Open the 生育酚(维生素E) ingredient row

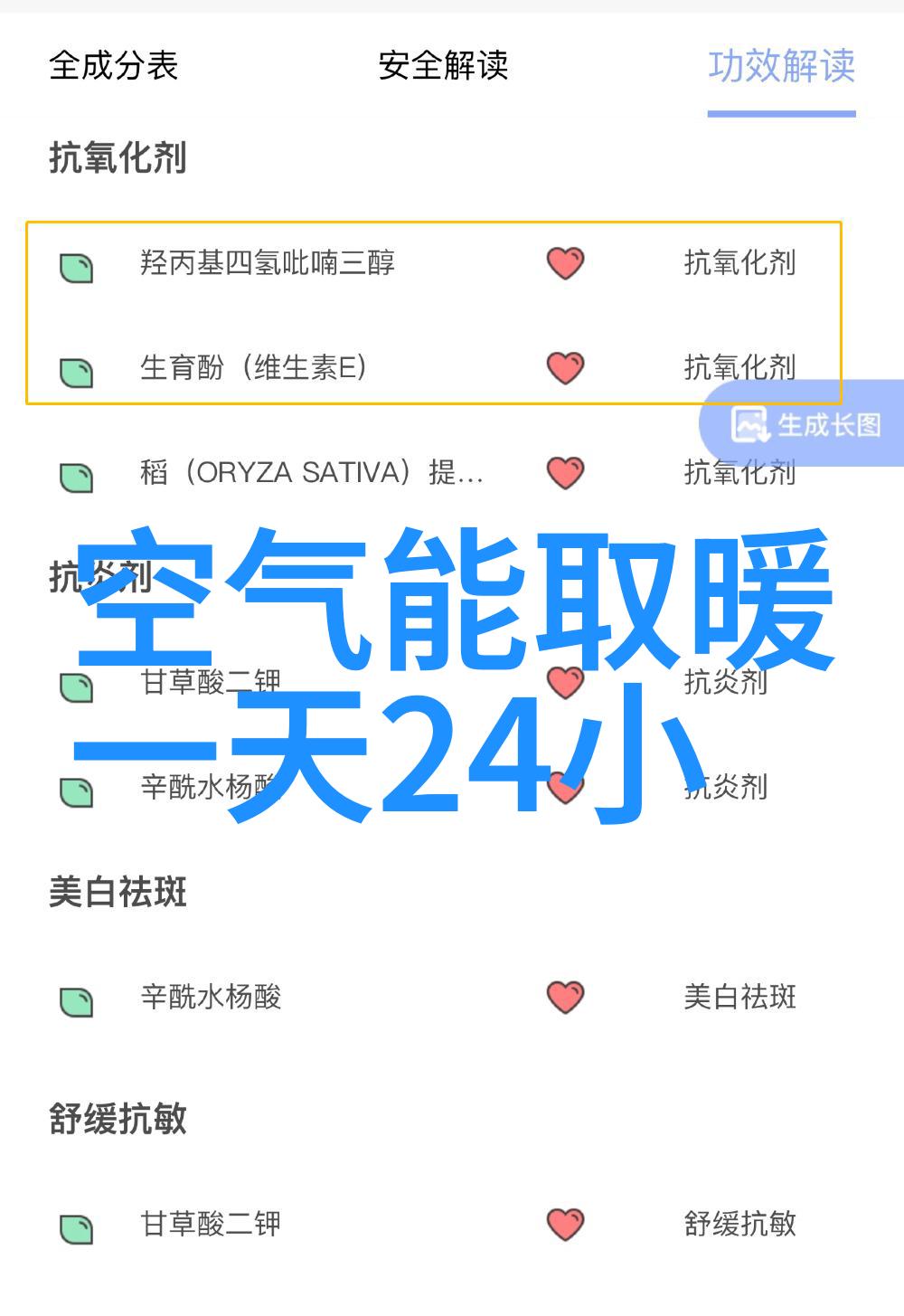pyautogui.click(x=253, y=368)
